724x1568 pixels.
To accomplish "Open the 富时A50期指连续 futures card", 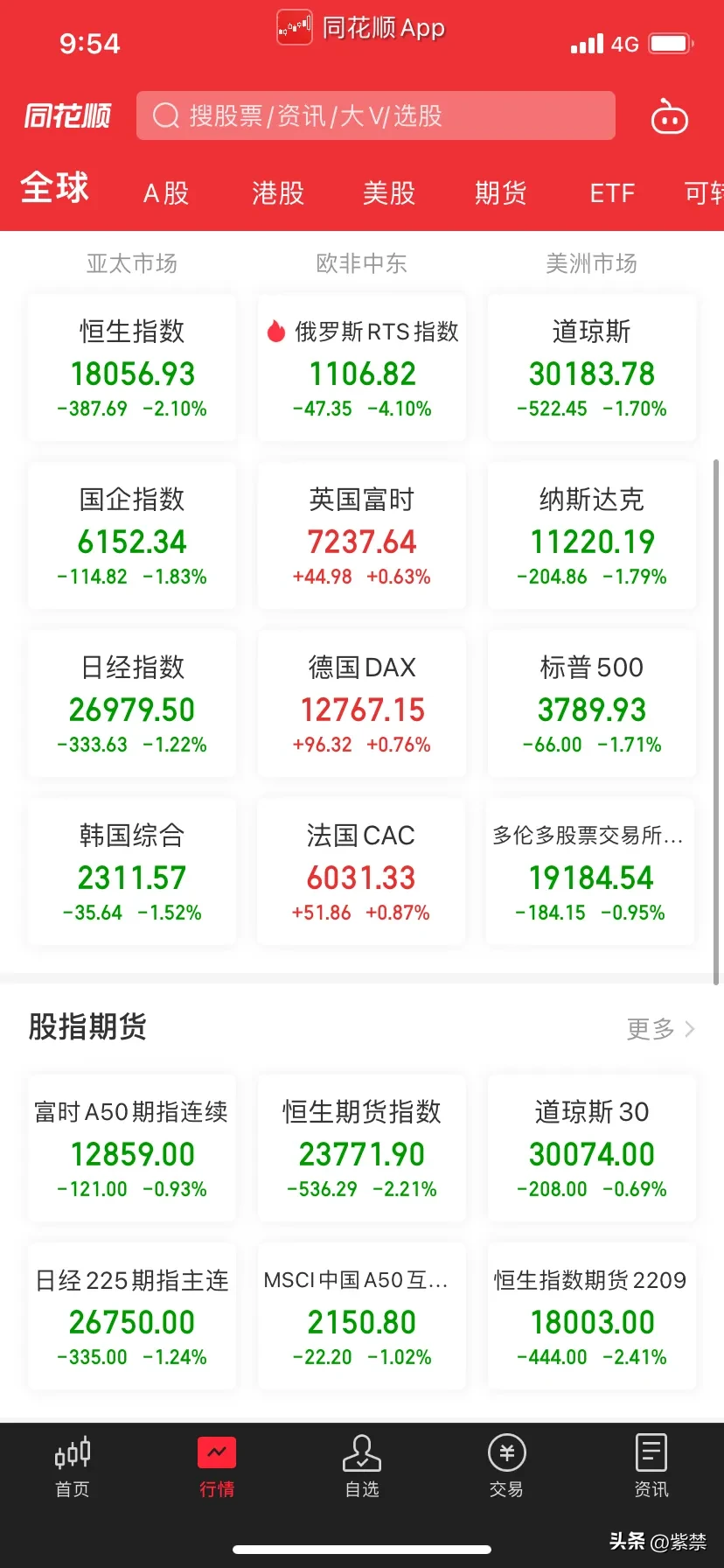I will coord(132,1149).
